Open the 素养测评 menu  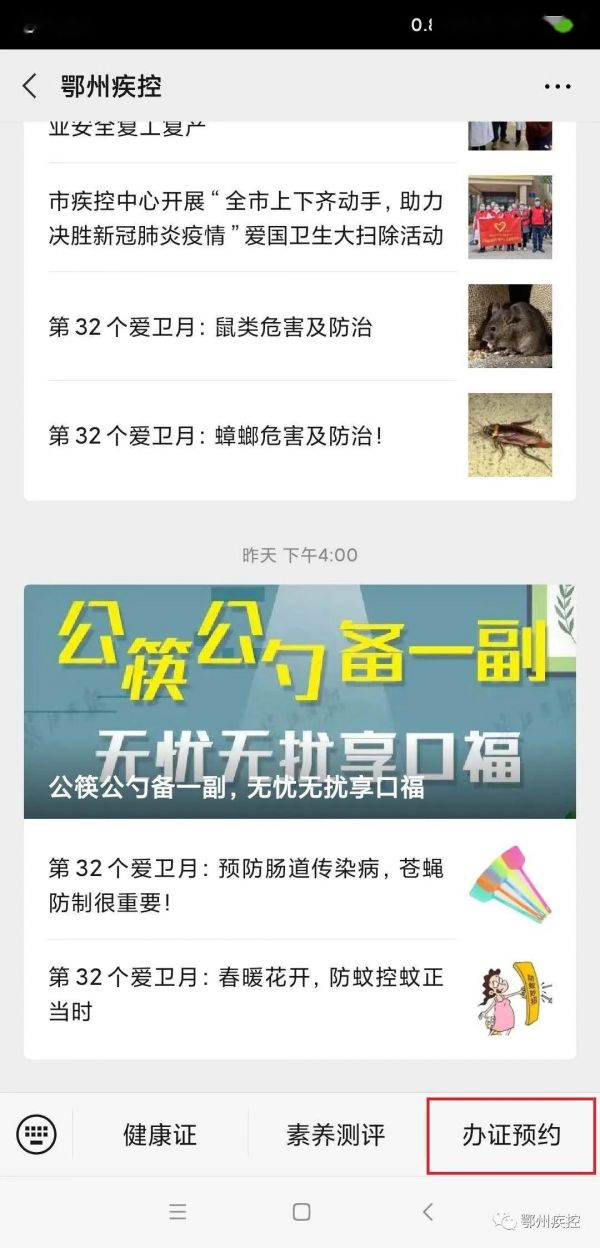(335, 1135)
